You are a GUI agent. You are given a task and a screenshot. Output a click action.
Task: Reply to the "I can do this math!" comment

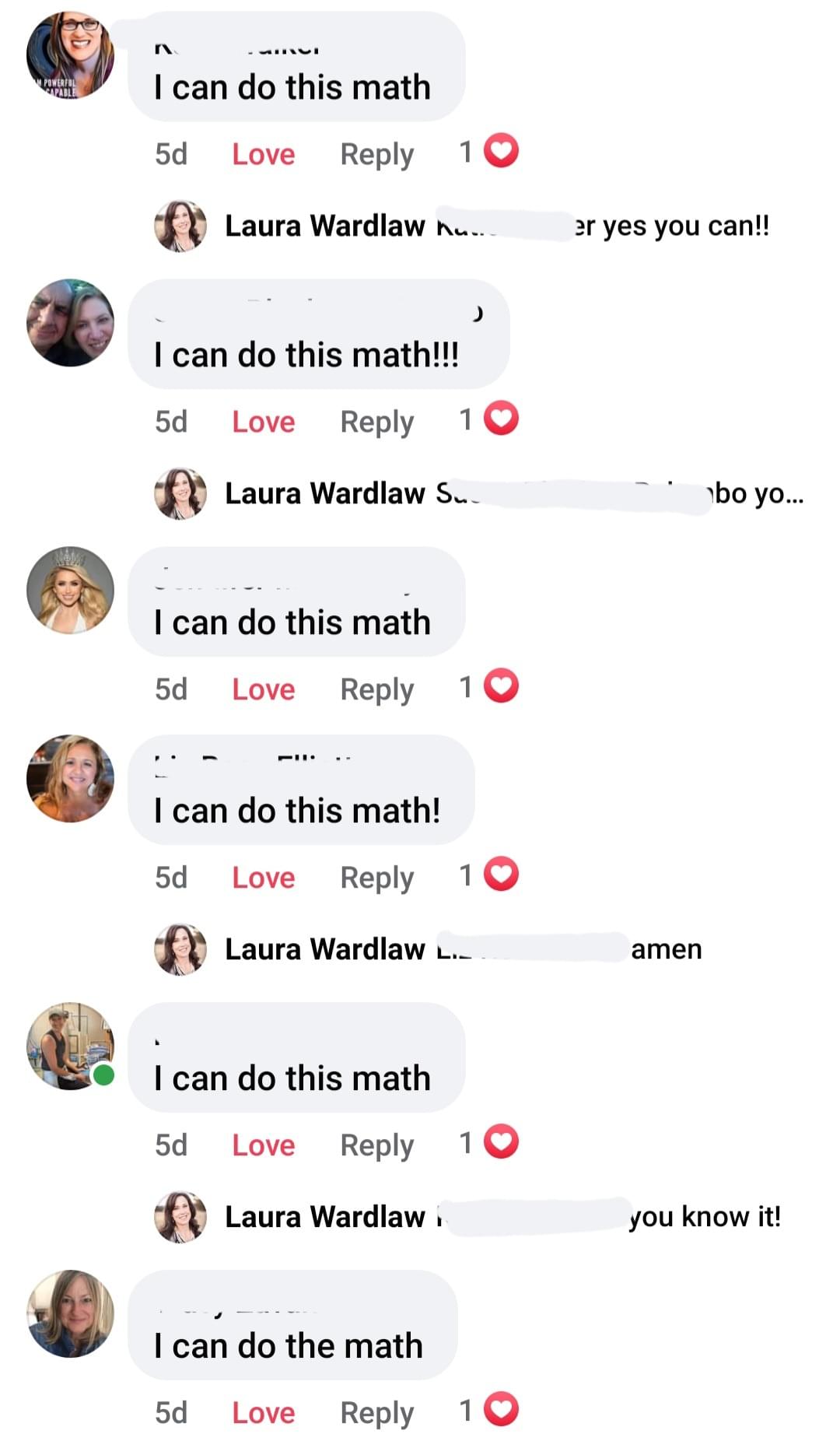click(376, 878)
